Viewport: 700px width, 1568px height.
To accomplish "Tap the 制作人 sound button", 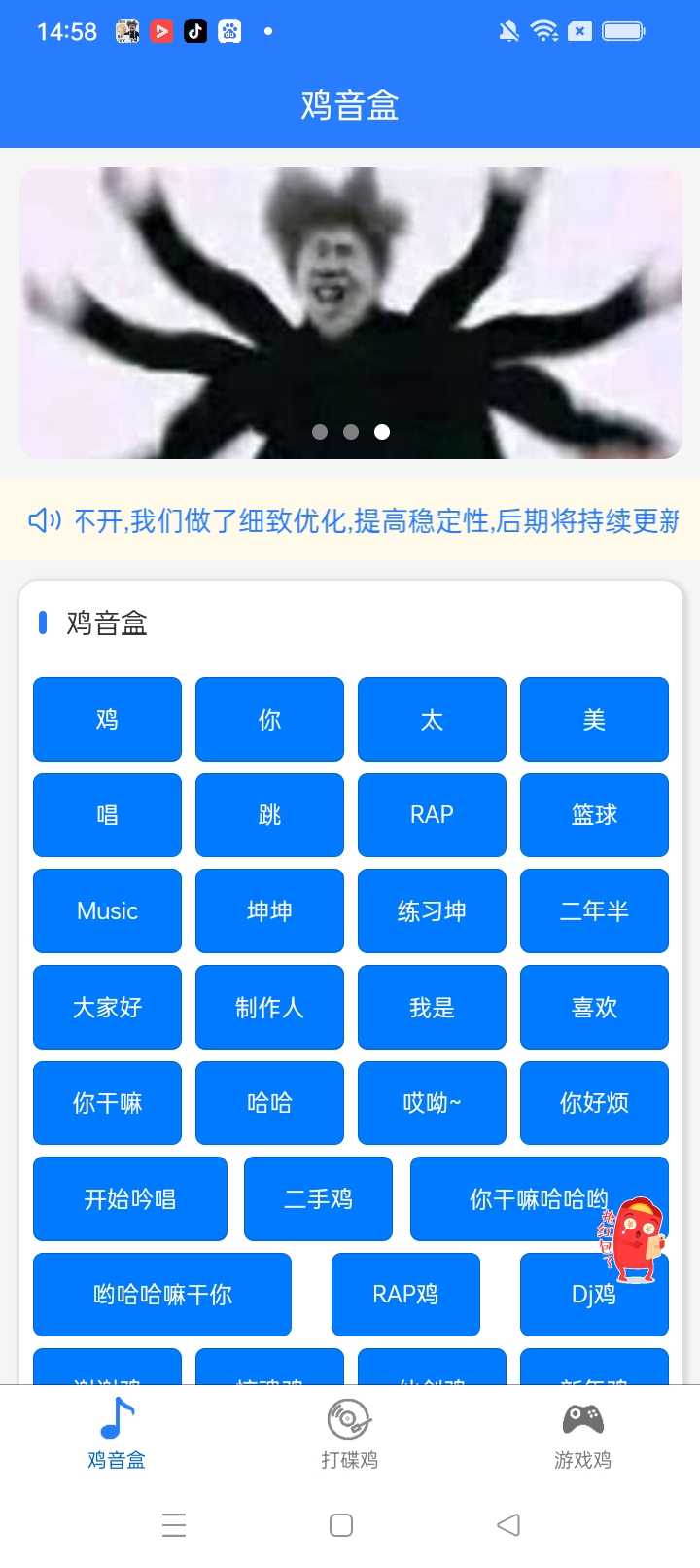I will [x=269, y=1007].
